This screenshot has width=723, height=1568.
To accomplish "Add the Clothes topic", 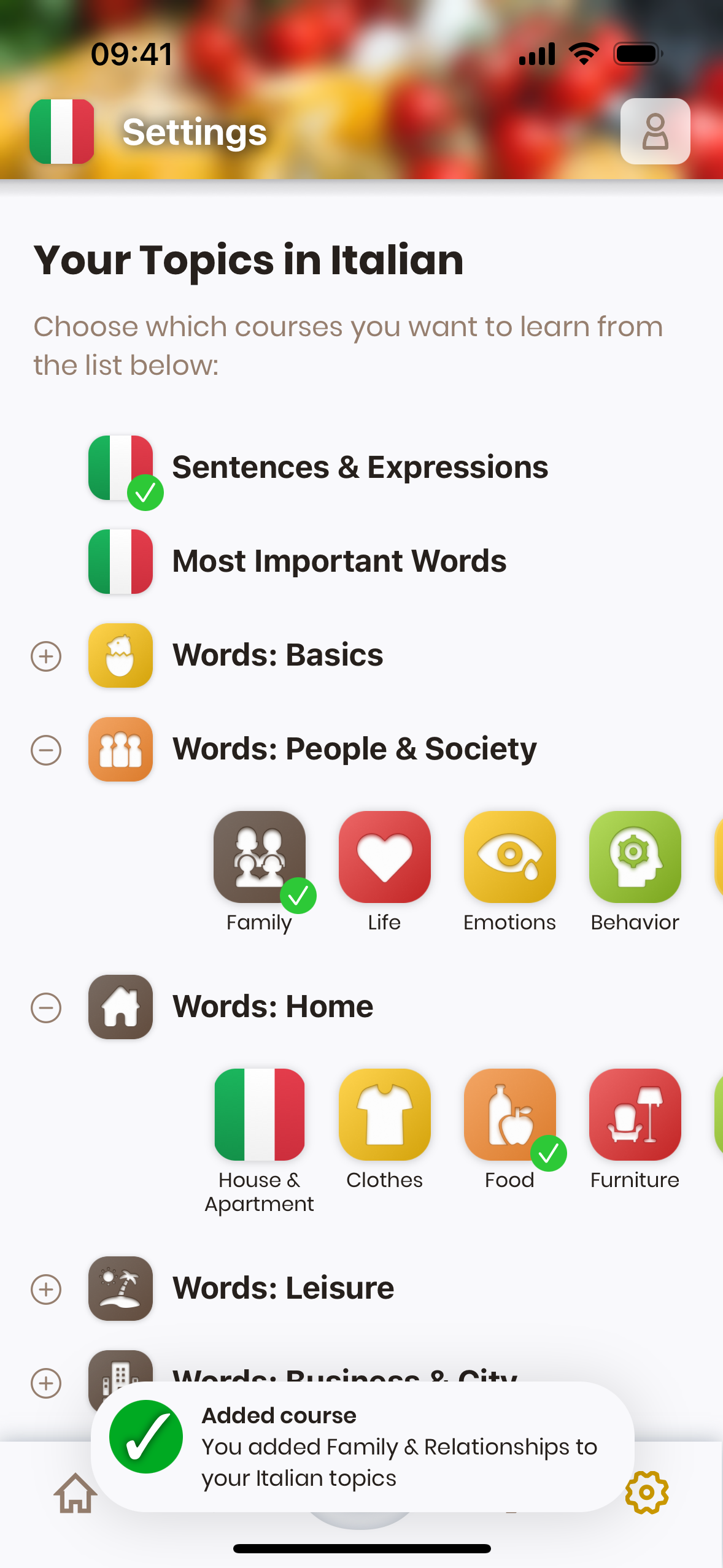I will pos(385,1115).
